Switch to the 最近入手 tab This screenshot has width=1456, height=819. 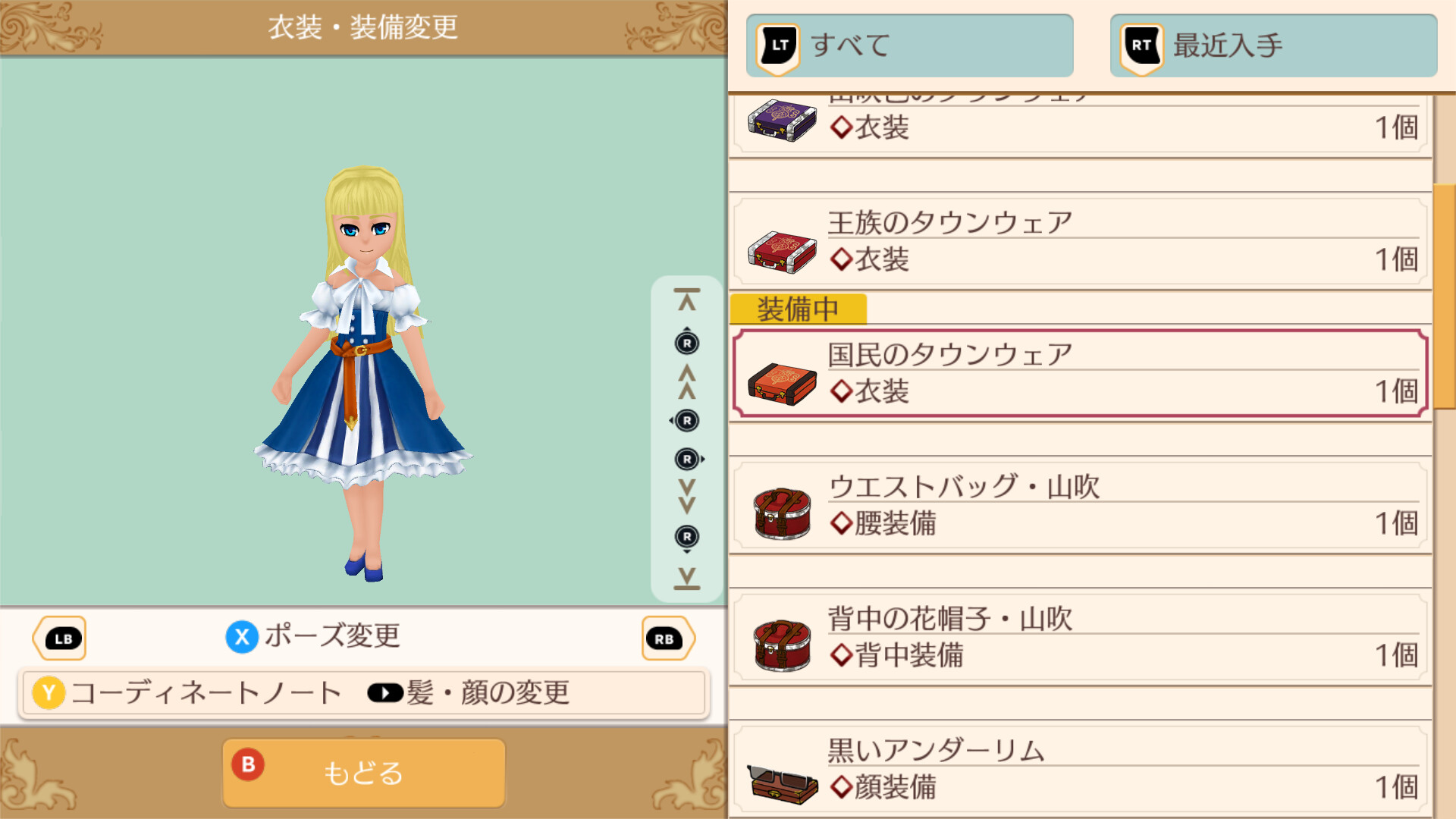(1273, 45)
